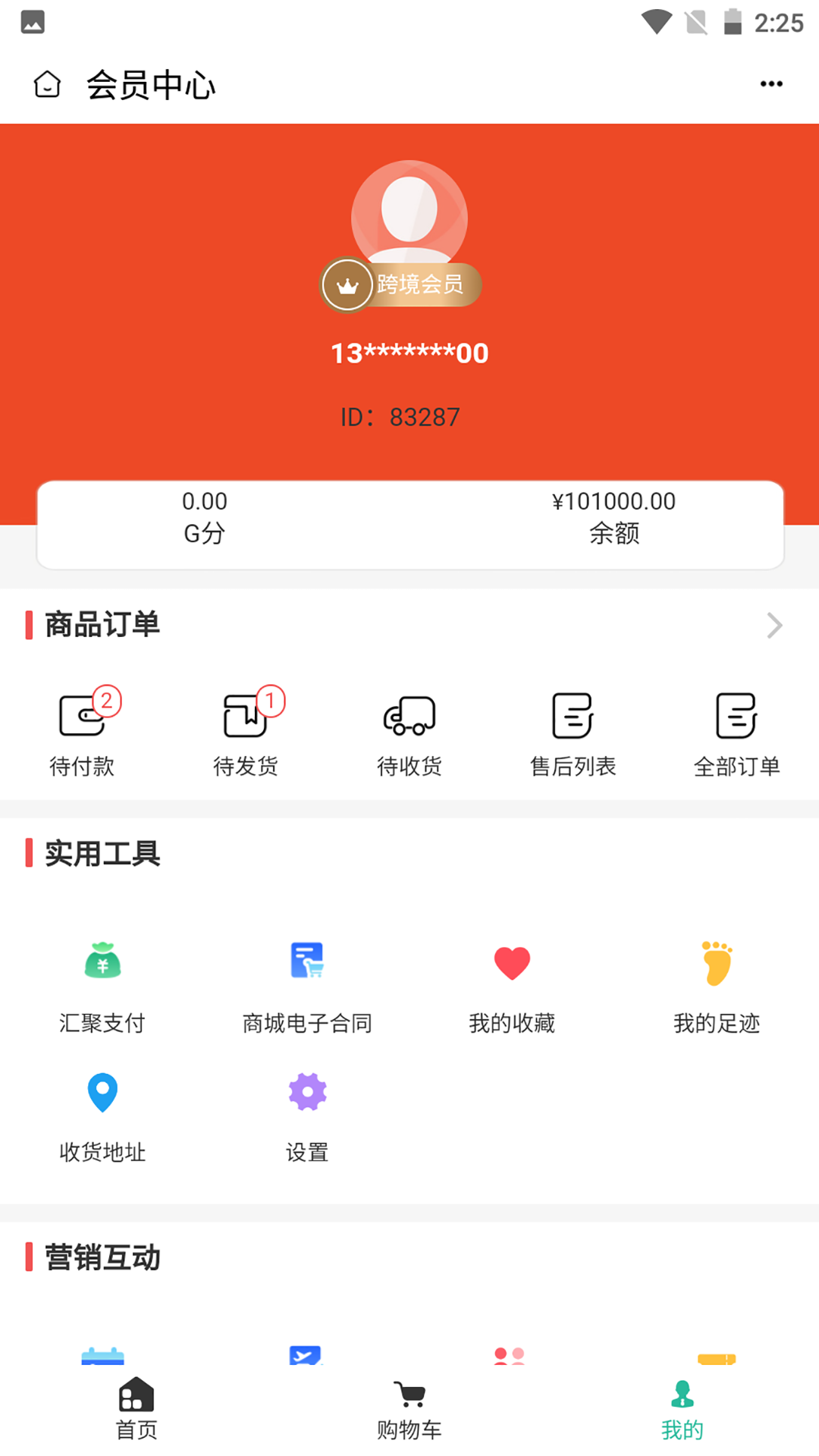819x1456 pixels.
Task: Open the three-dot overflow menu
Action: click(x=770, y=83)
